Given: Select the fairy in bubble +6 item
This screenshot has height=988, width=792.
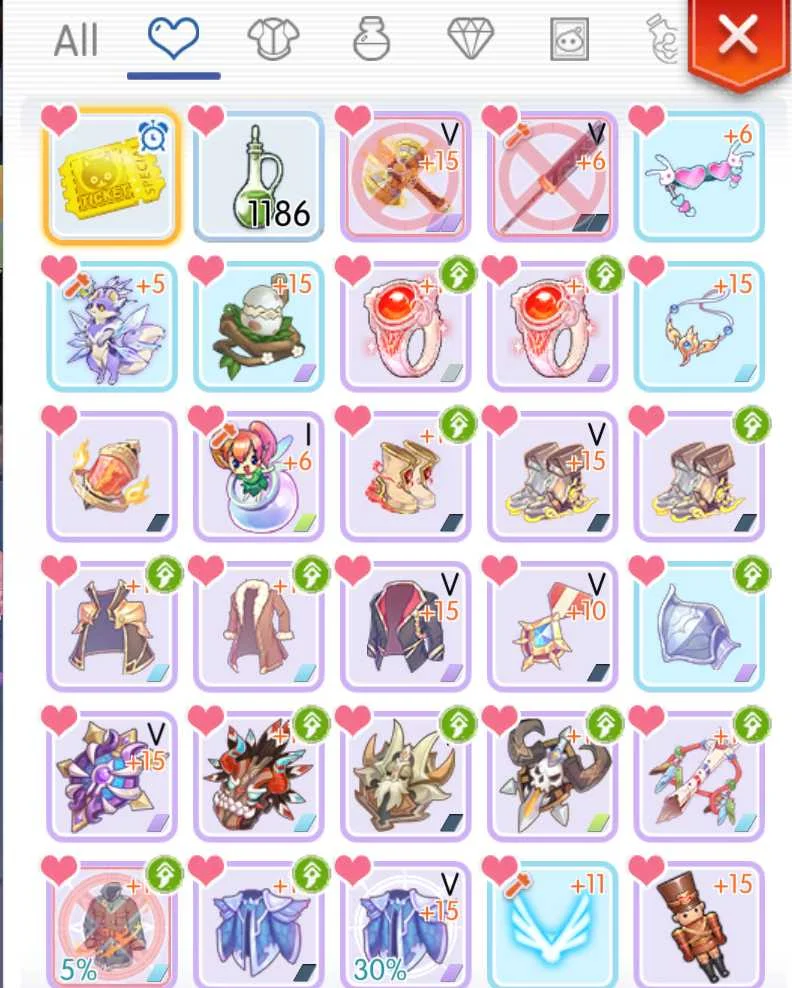Looking at the screenshot, I should tap(258, 476).
